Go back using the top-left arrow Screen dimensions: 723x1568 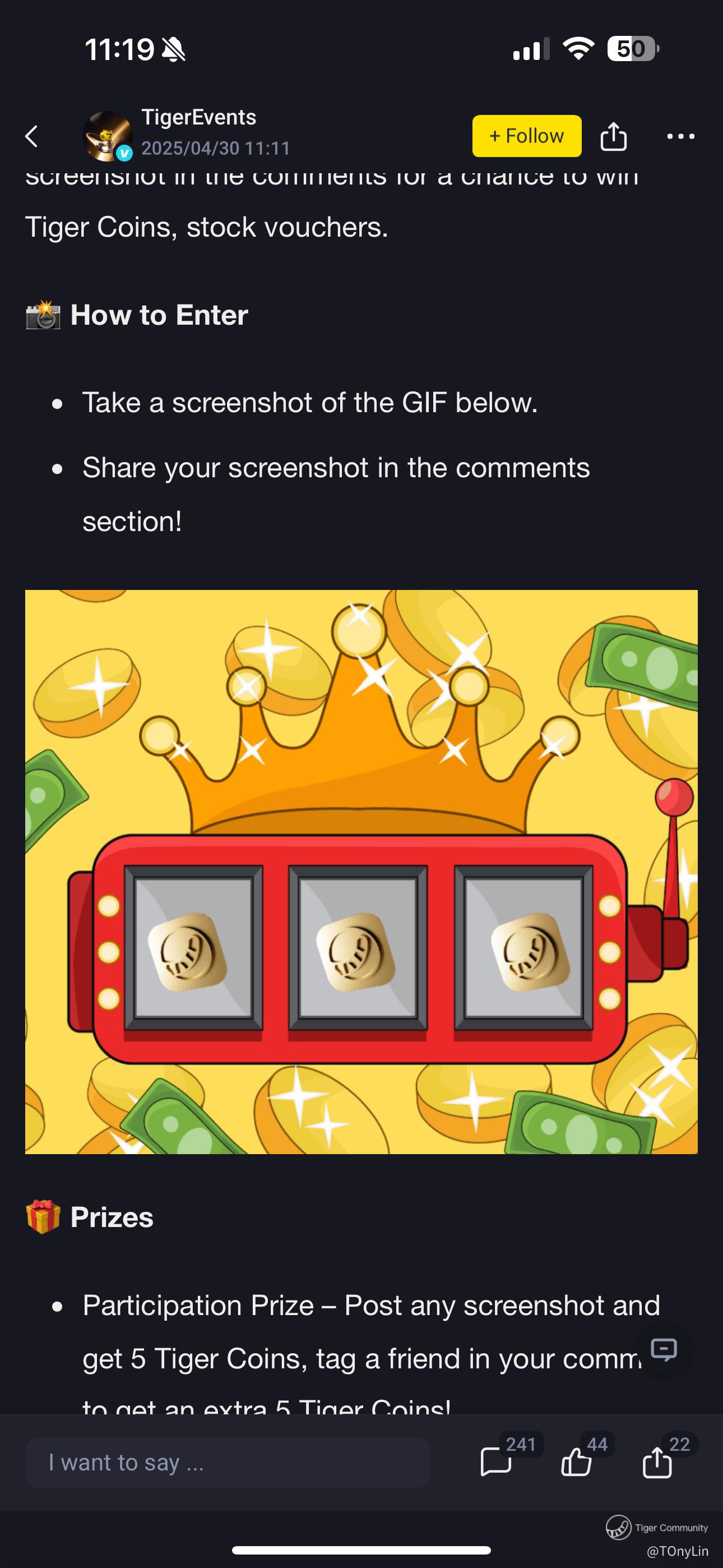(x=31, y=136)
